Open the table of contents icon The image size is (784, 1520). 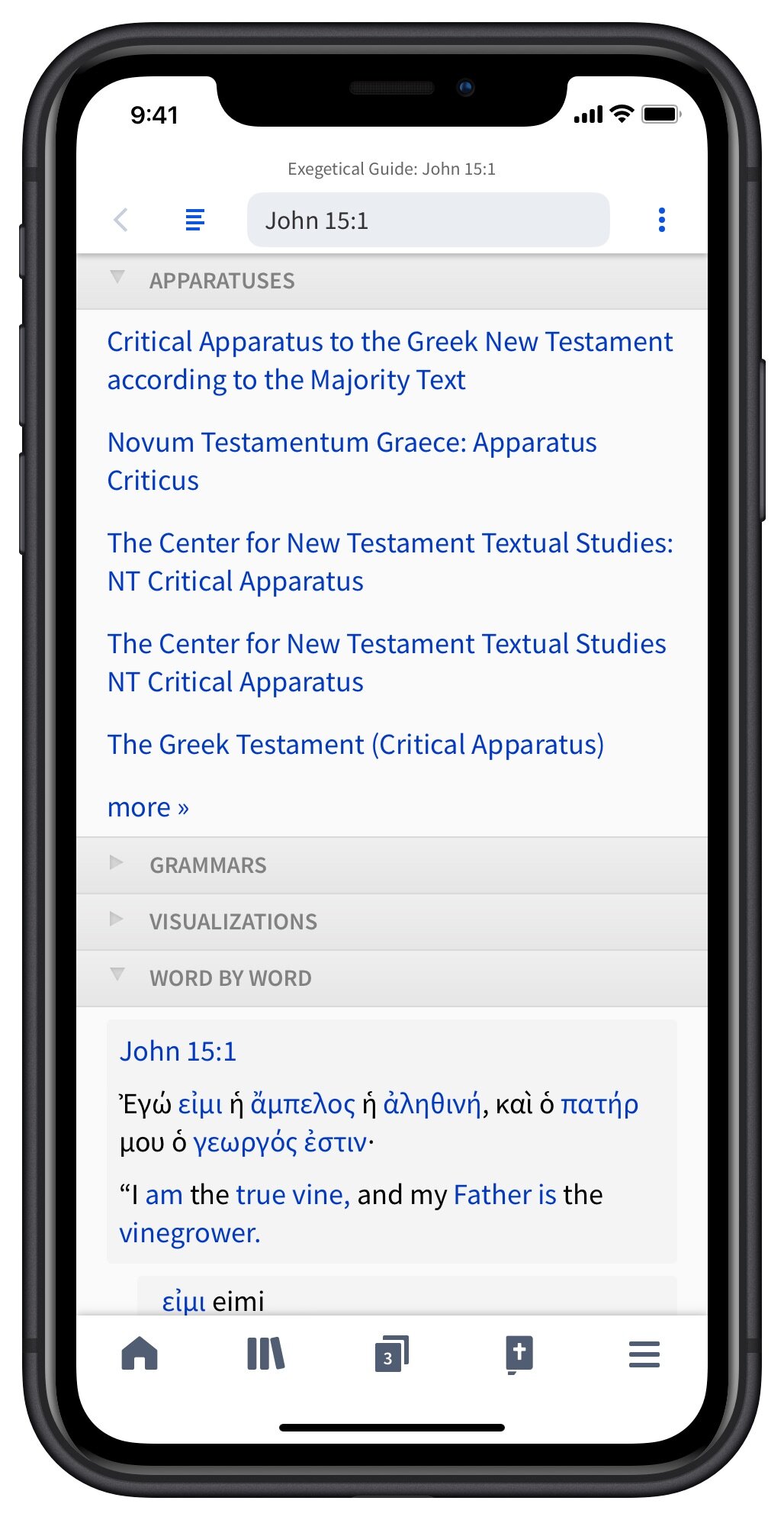pyautogui.click(x=195, y=220)
